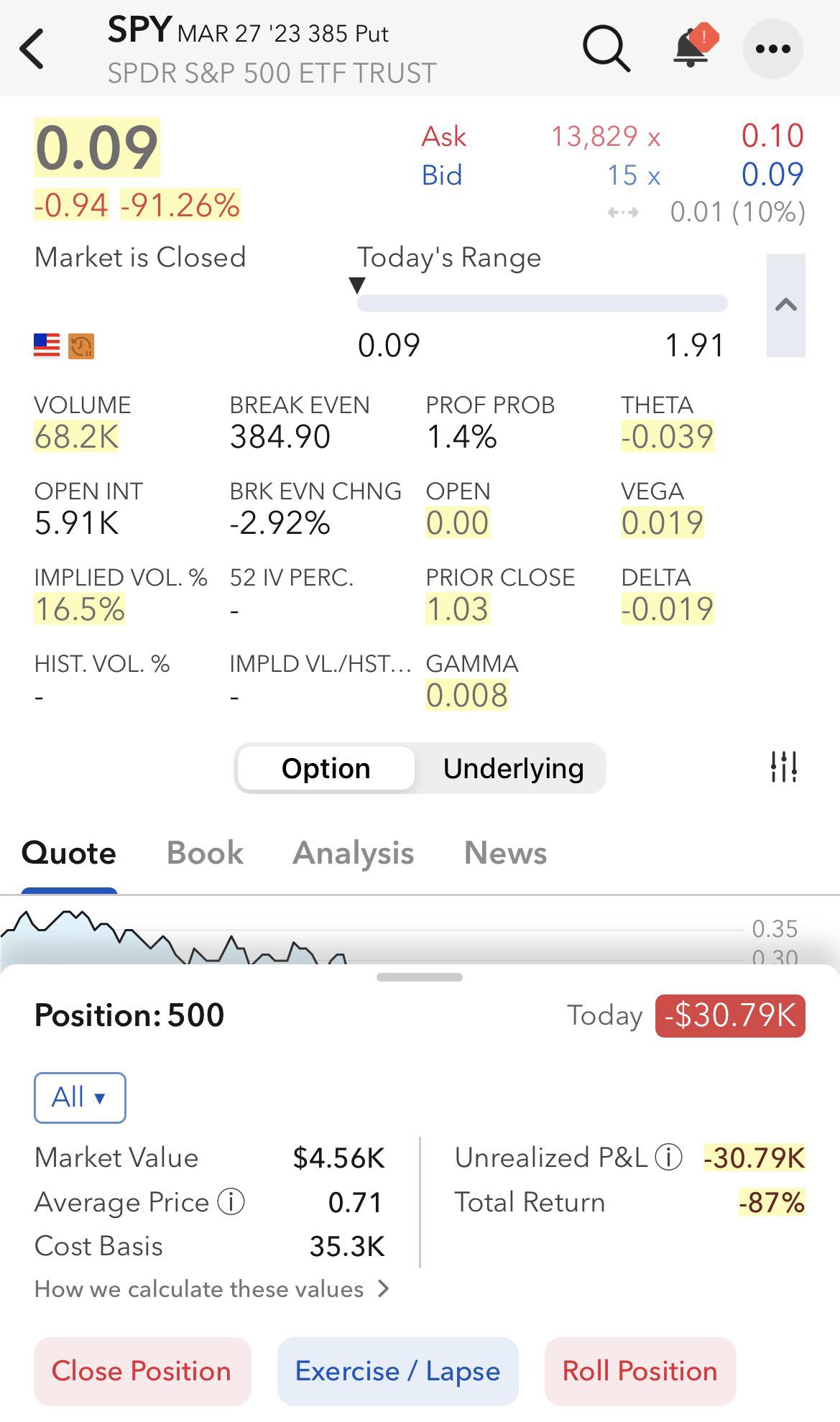Collapse the quote details chevron
This screenshot has width=840, height=1422.
[x=785, y=305]
